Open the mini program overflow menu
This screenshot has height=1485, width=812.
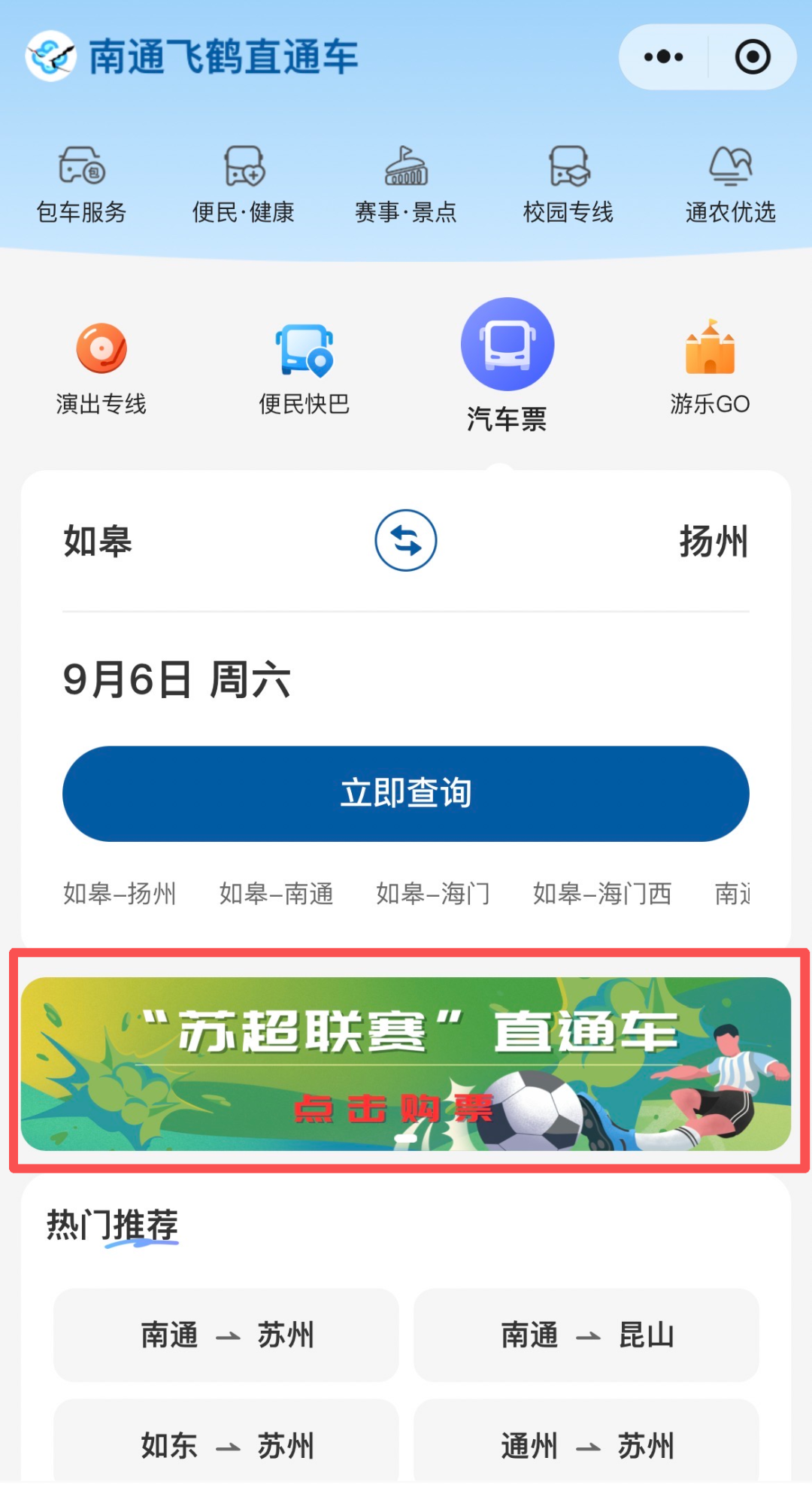664,57
